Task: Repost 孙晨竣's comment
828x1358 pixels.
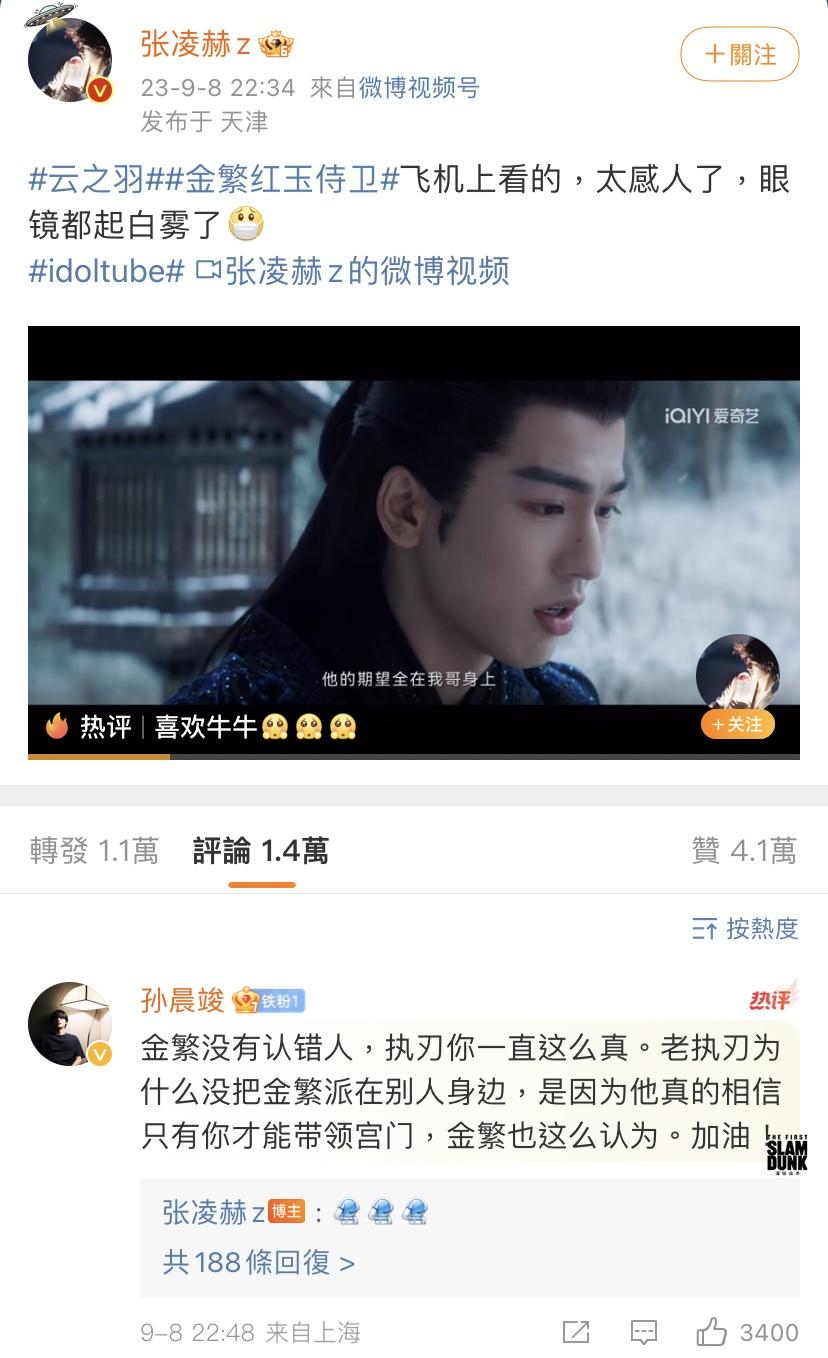Action: (x=576, y=1332)
